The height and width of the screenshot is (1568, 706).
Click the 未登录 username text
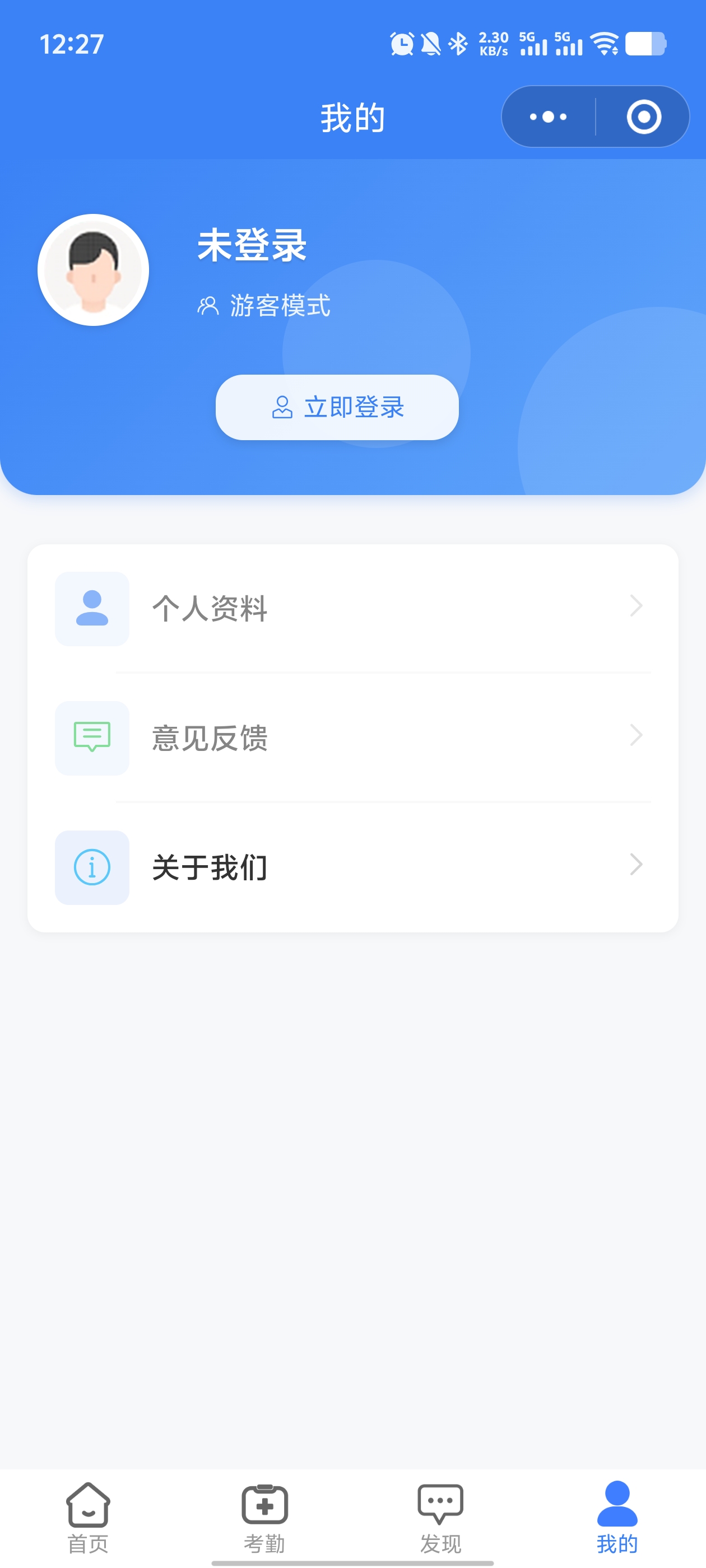(x=251, y=247)
